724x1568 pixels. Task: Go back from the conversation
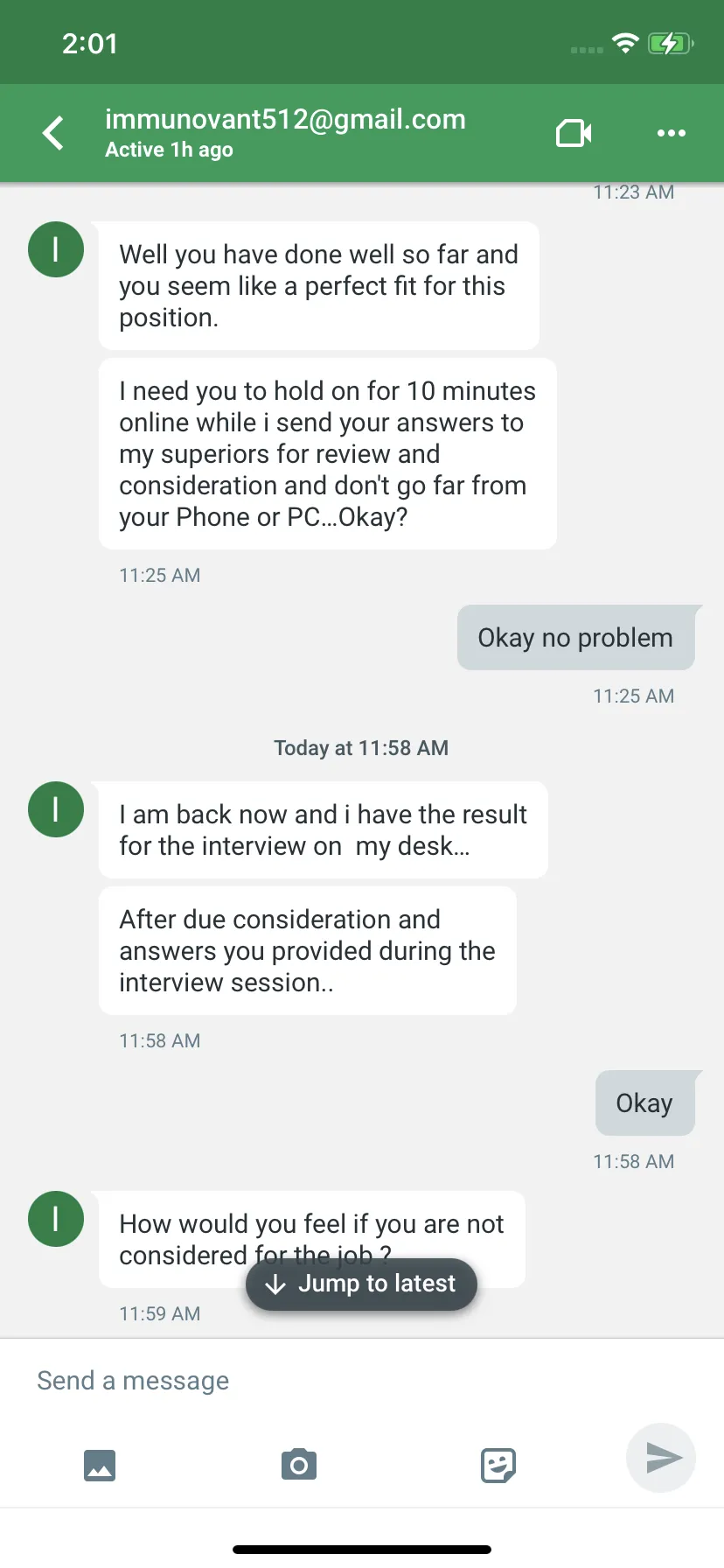click(53, 133)
